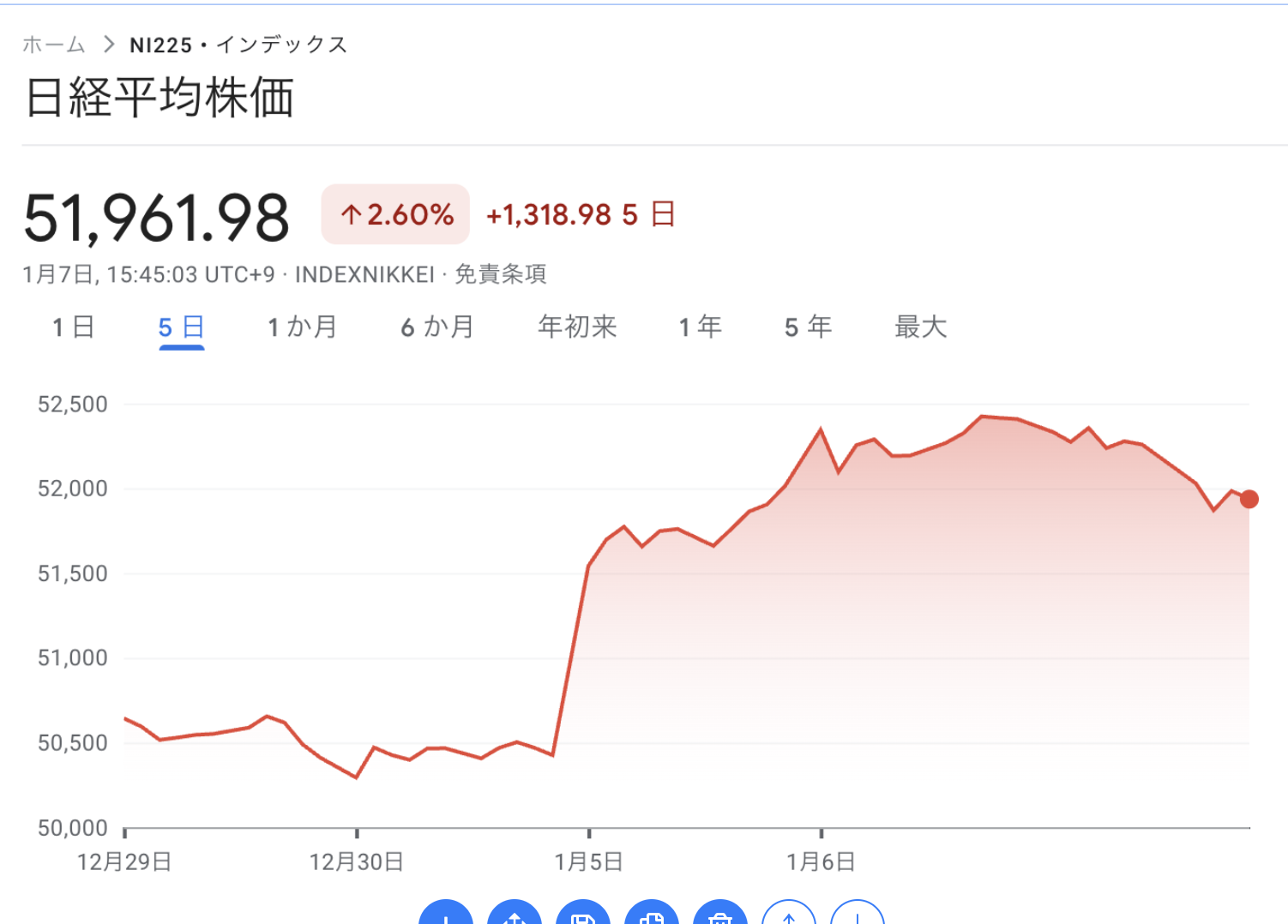Screen dimensions: 1288x924
Task: Open the 免責条項 disclaimer link
Action: (501, 274)
